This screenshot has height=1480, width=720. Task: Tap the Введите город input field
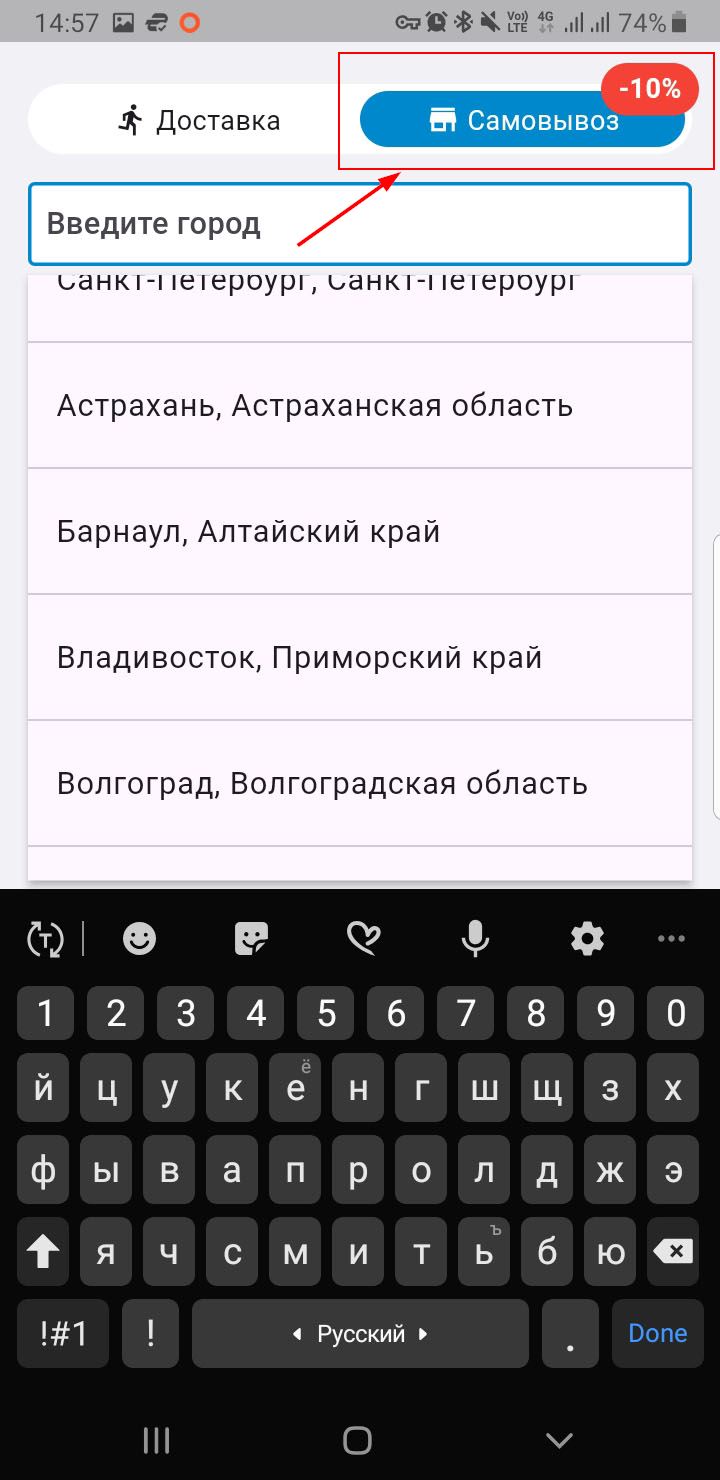[360, 223]
